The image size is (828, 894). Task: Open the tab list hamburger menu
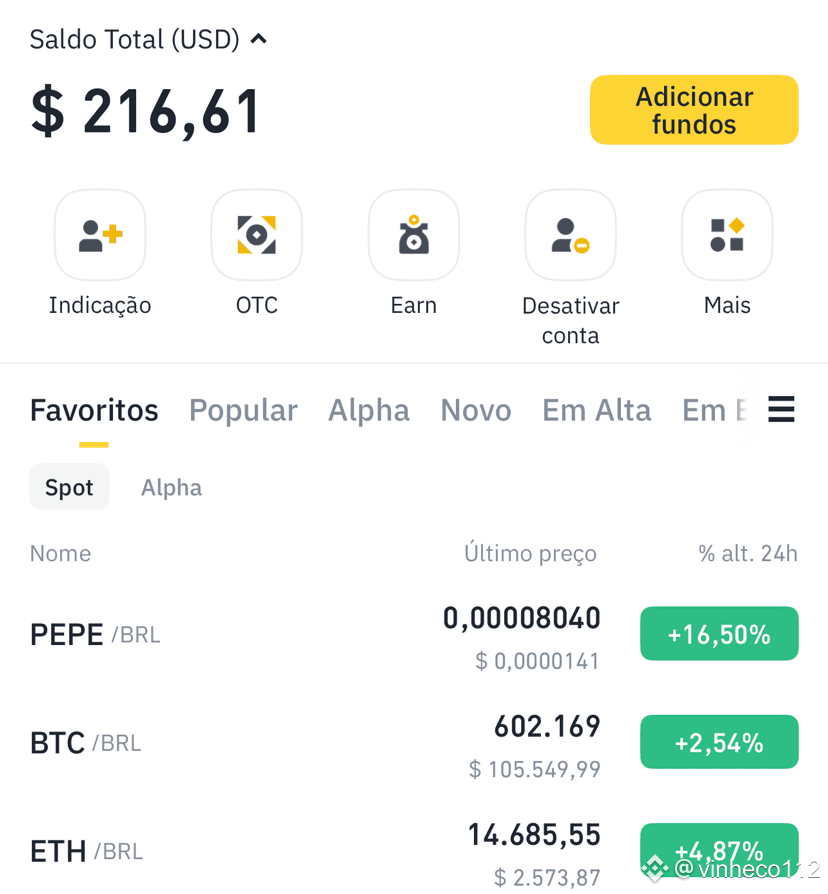781,409
